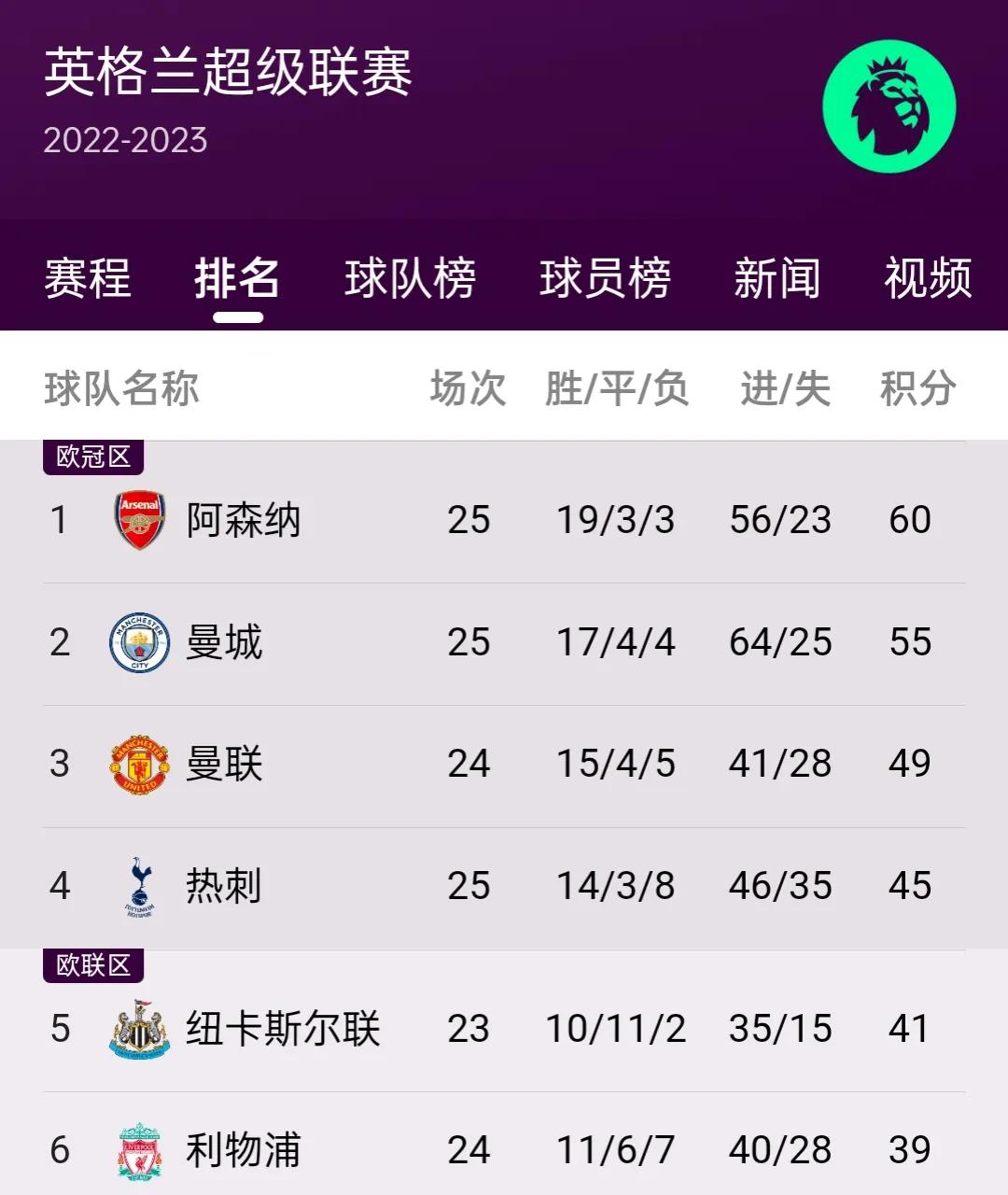Viewport: 1008px width, 1195px height.
Task: Click the 2022-2023 season label
Action: pyautogui.click(x=124, y=140)
